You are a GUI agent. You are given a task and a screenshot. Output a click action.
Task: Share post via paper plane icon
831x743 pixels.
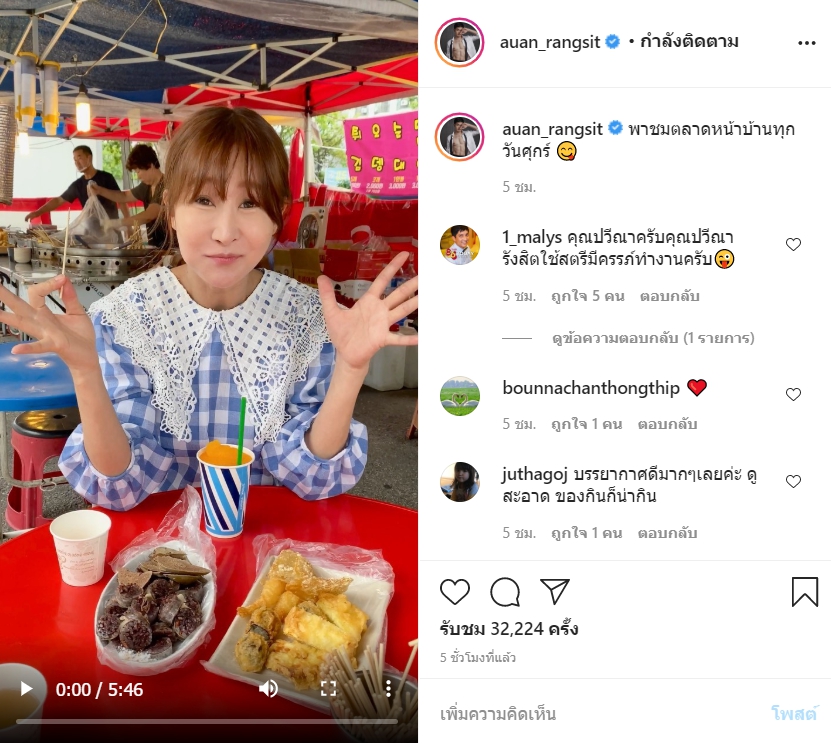[x=555, y=591]
